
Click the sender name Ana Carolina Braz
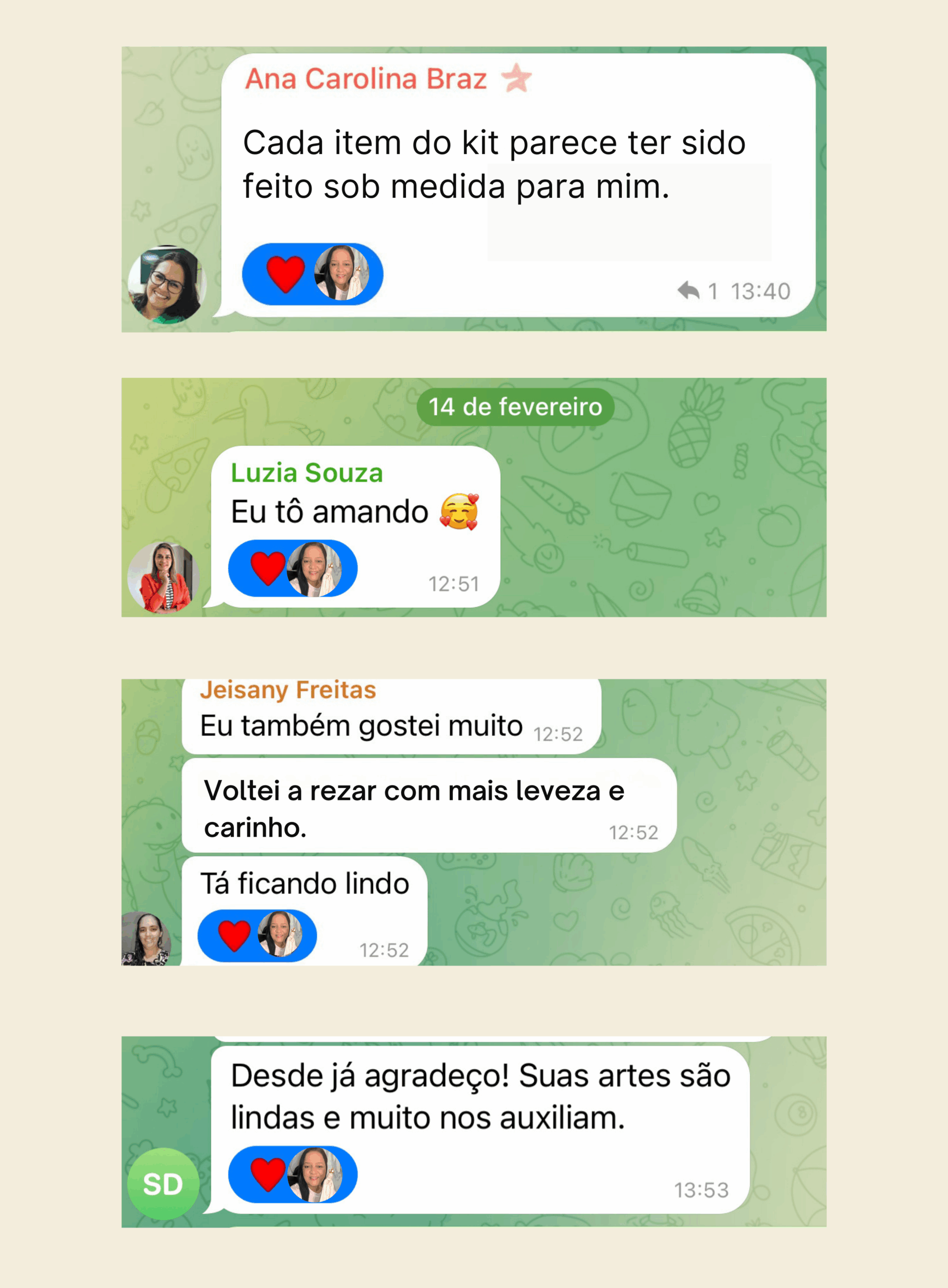(x=364, y=80)
